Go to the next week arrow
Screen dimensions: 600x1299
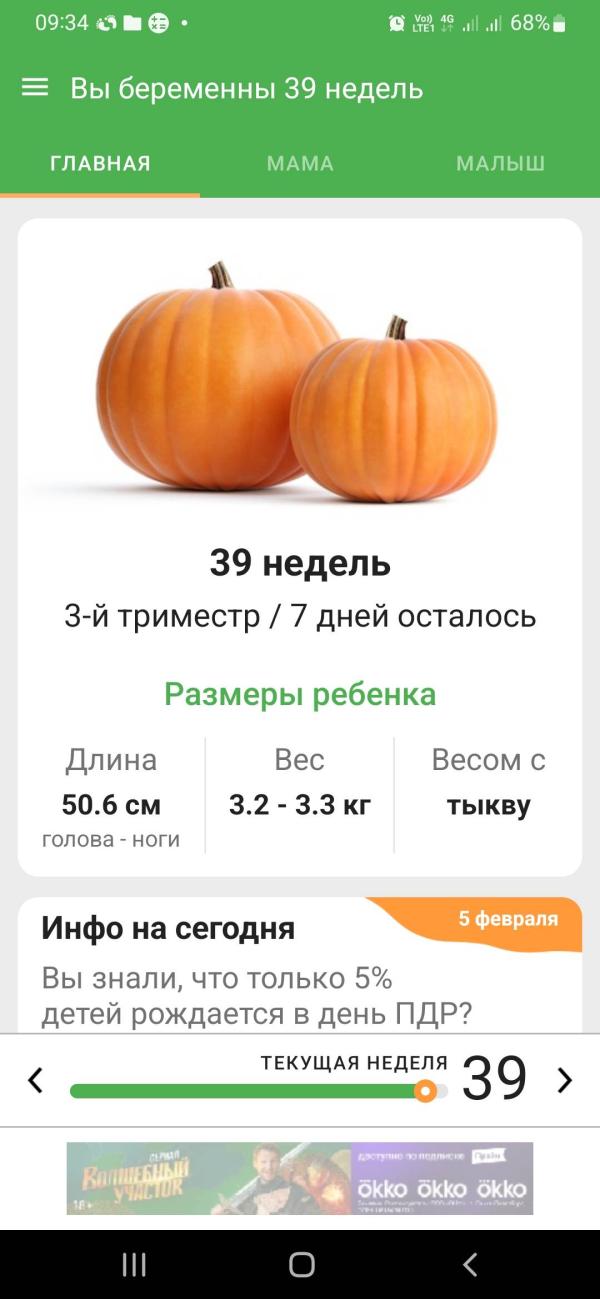click(564, 1080)
